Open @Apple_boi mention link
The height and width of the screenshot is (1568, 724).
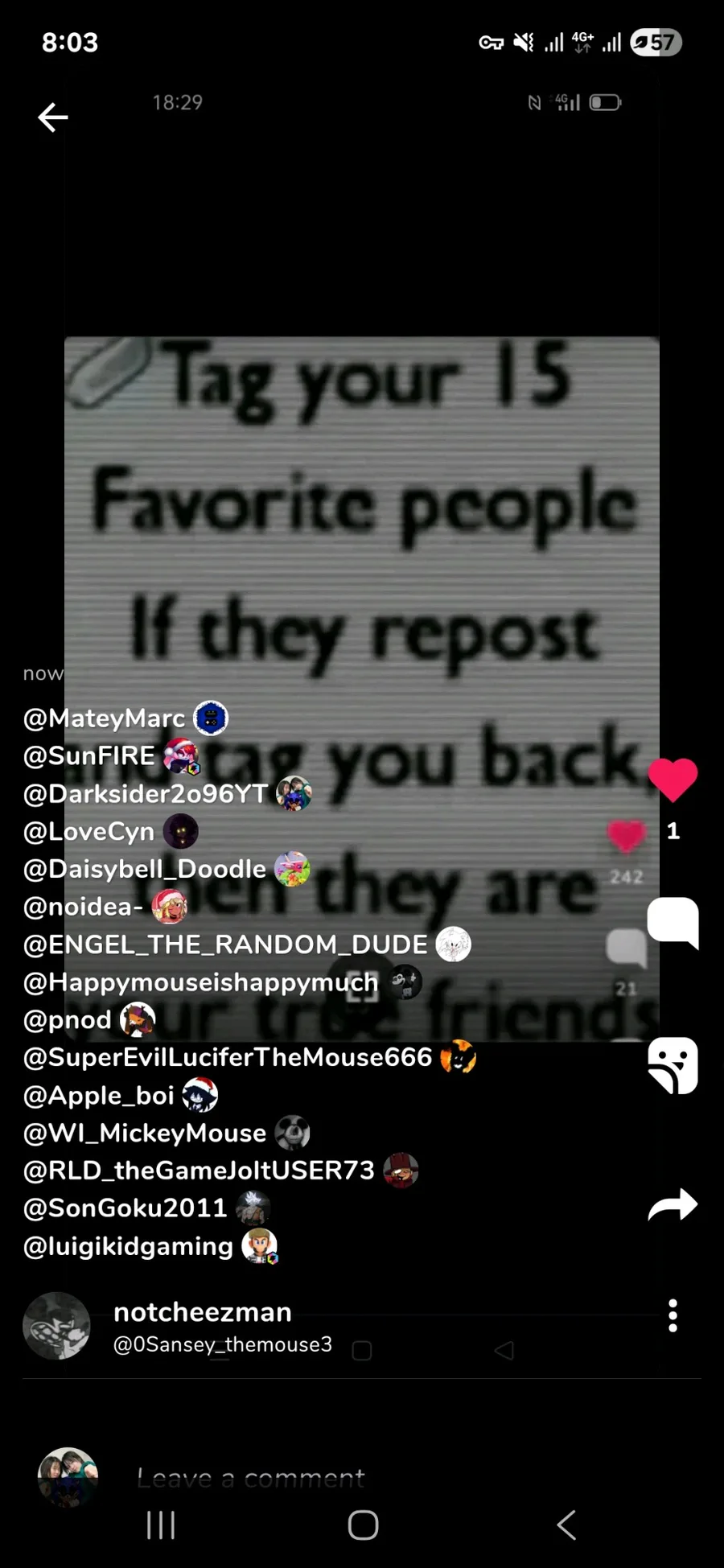[x=99, y=1095]
